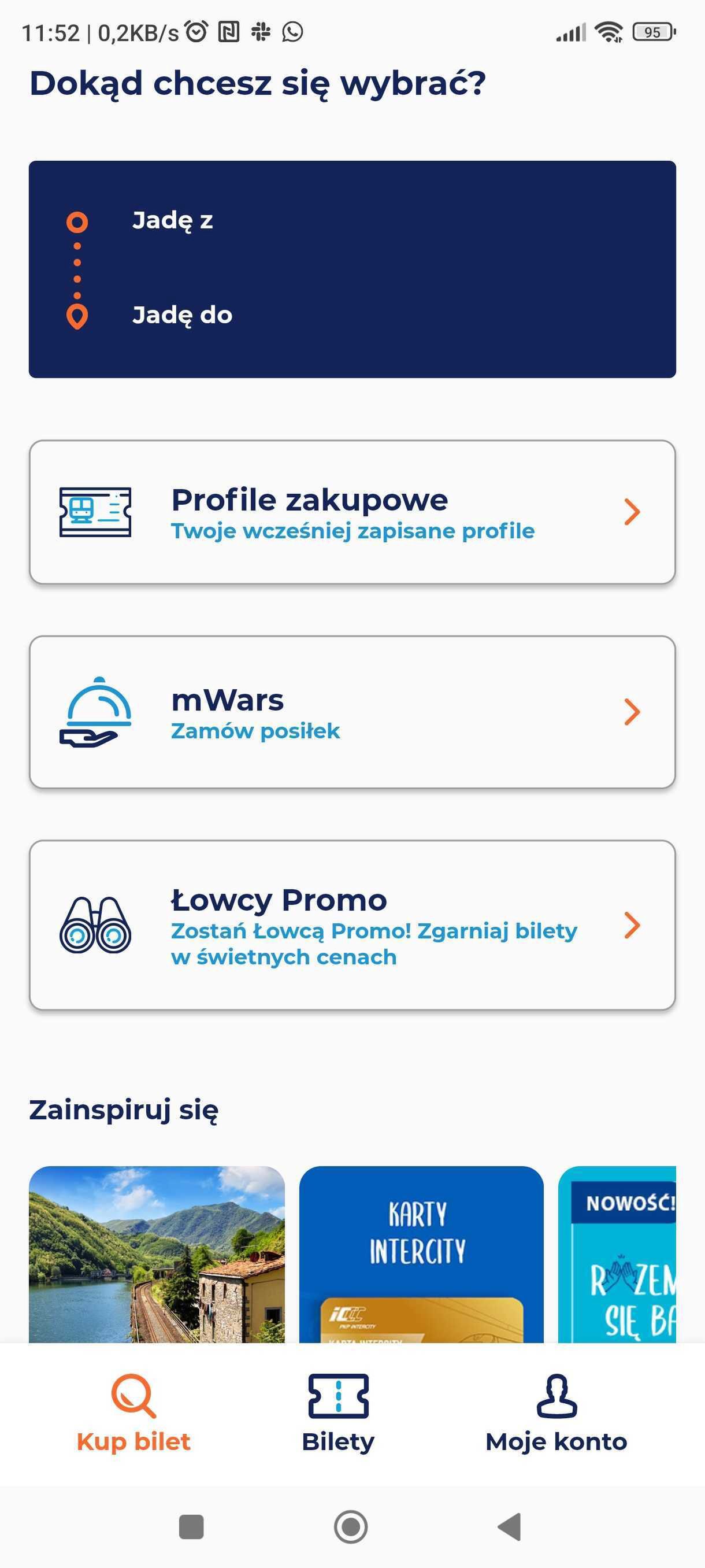Viewport: 705px width, 1568px height.
Task: Open mWars to order a meal
Action: (352, 712)
